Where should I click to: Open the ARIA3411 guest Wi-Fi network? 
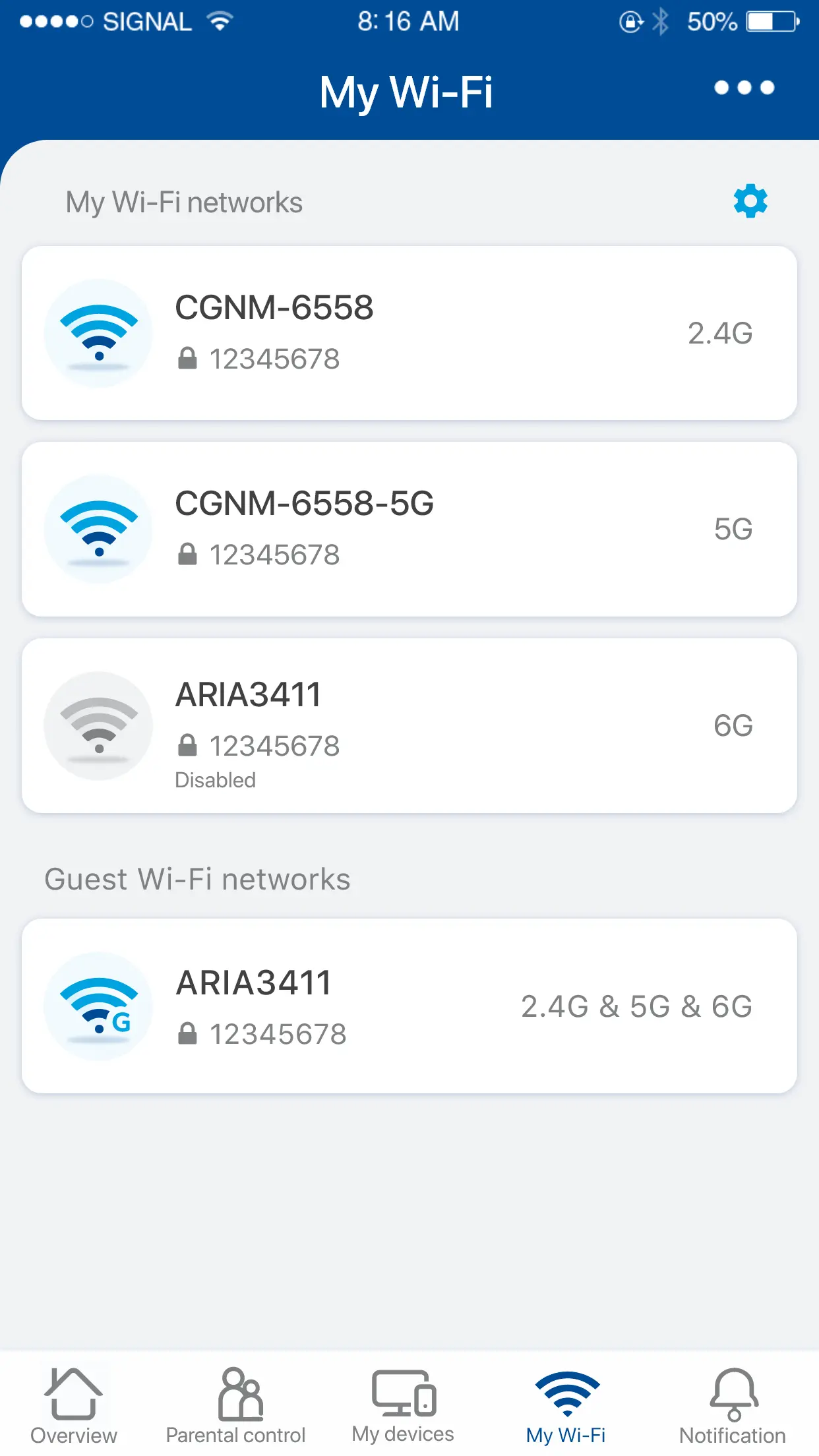409,1006
